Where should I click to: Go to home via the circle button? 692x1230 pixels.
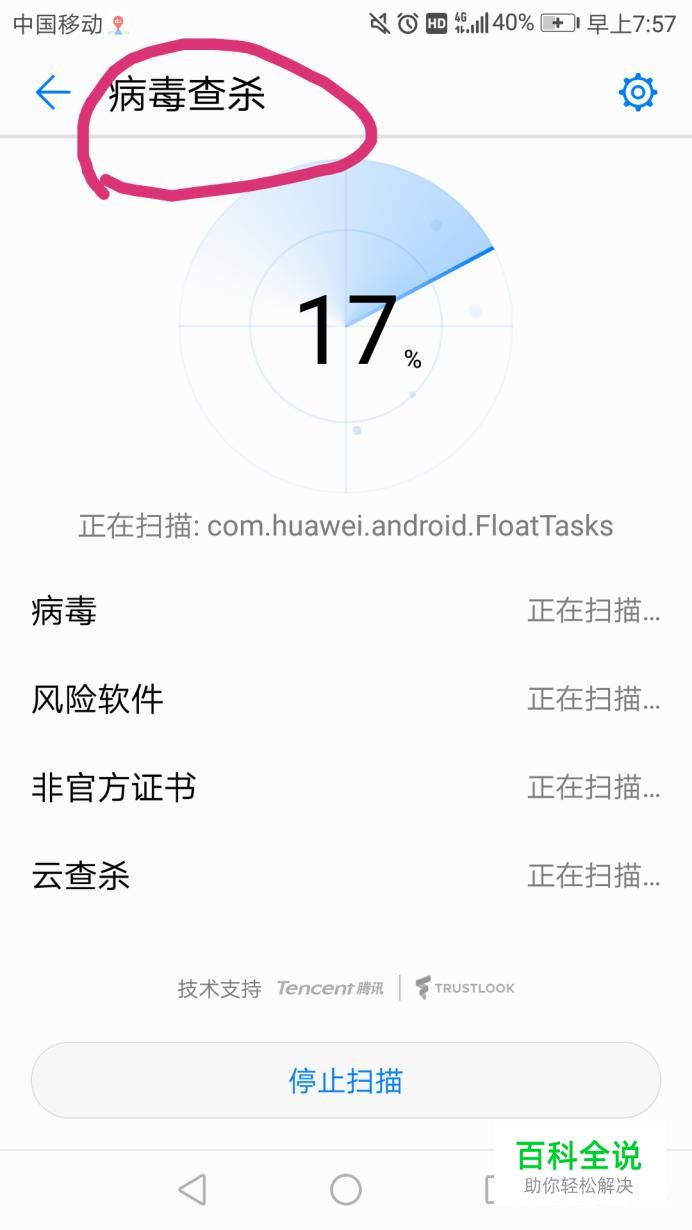pos(346,1189)
